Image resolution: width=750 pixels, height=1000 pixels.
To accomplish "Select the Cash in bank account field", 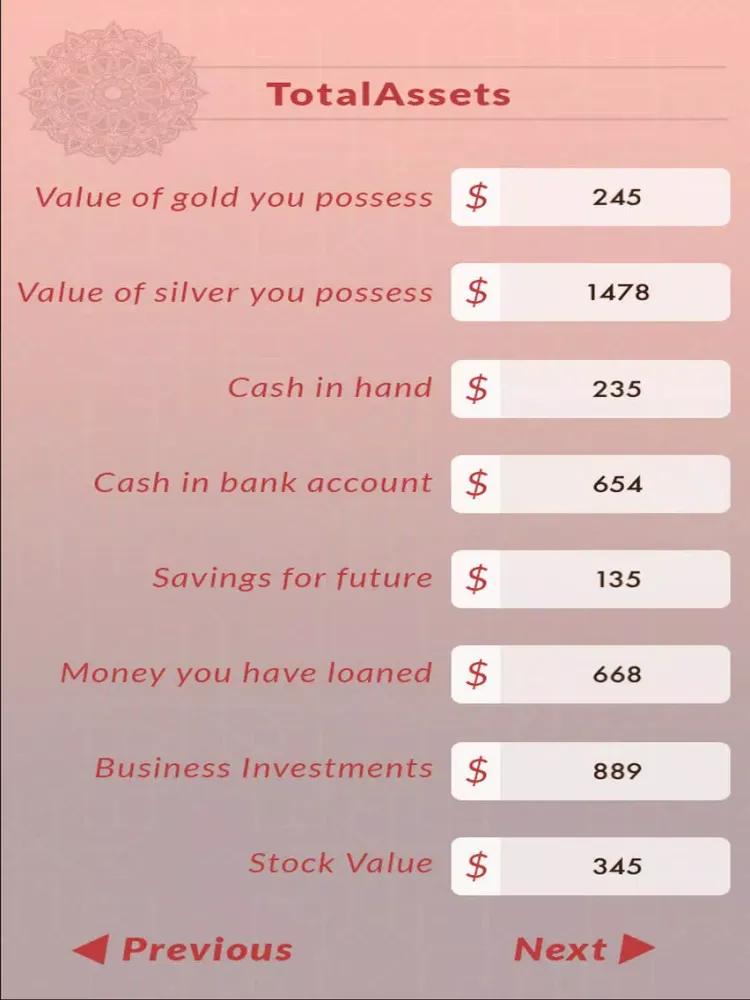I will [614, 484].
